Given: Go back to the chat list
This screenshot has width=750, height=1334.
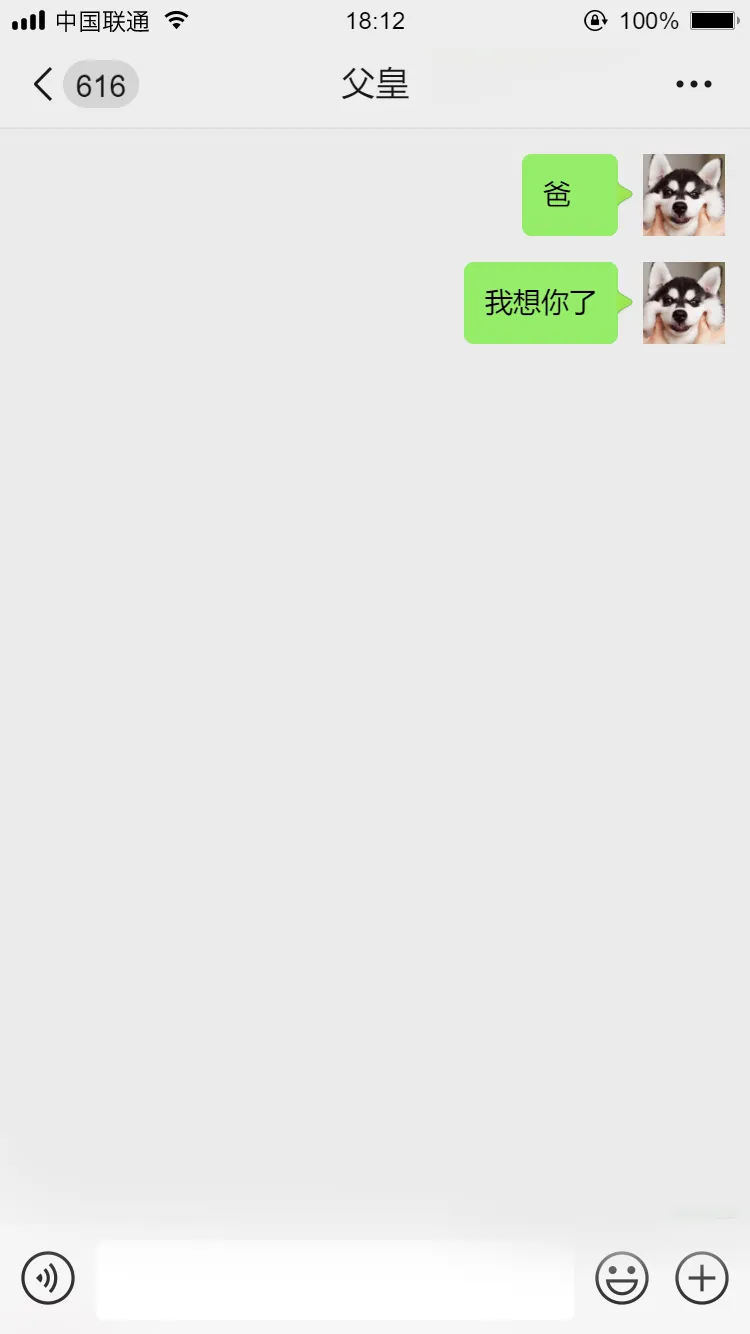Looking at the screenshot, I should (44, 85).
